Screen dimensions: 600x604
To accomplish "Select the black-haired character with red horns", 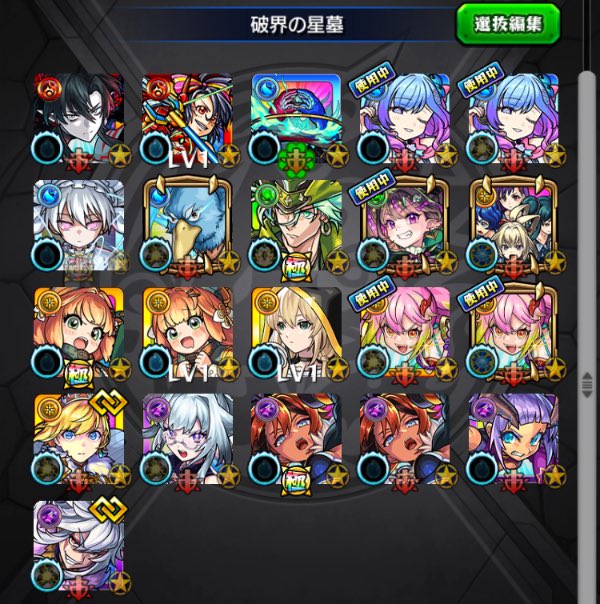I will click(78, 117).
